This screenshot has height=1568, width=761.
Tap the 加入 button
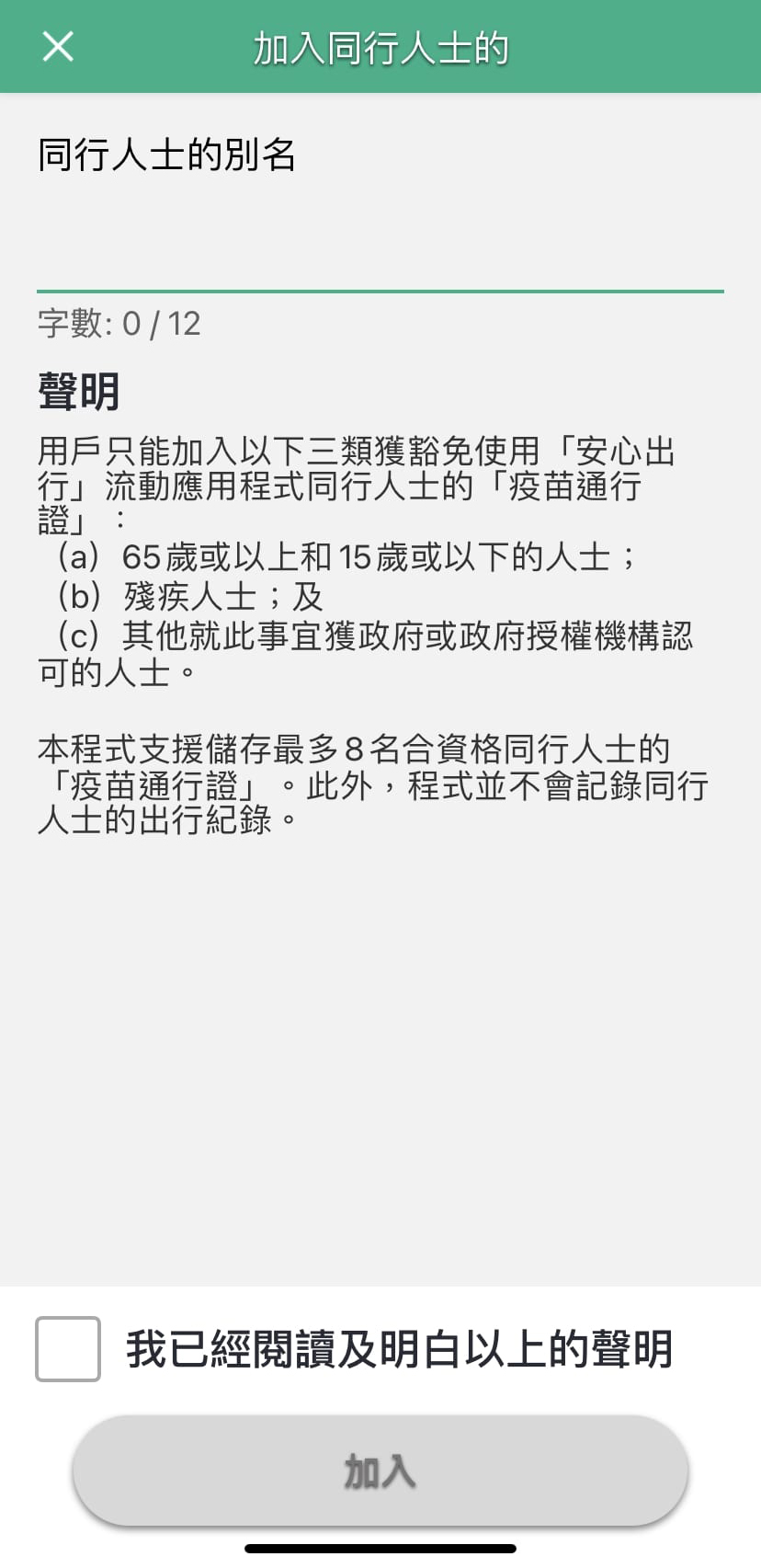[x=380, y=1471]
